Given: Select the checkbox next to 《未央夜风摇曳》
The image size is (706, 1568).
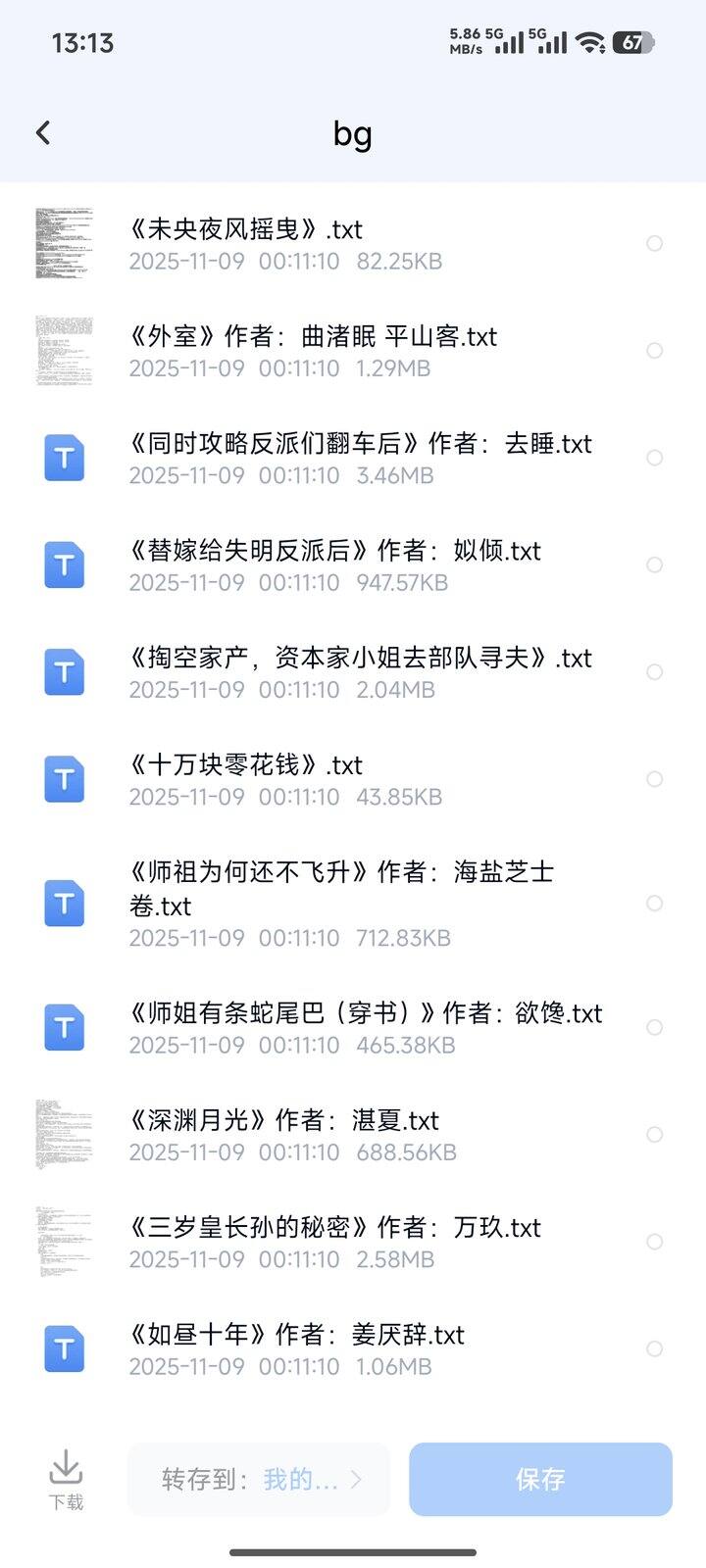Looking at the screenshot, I should (655, 243).
